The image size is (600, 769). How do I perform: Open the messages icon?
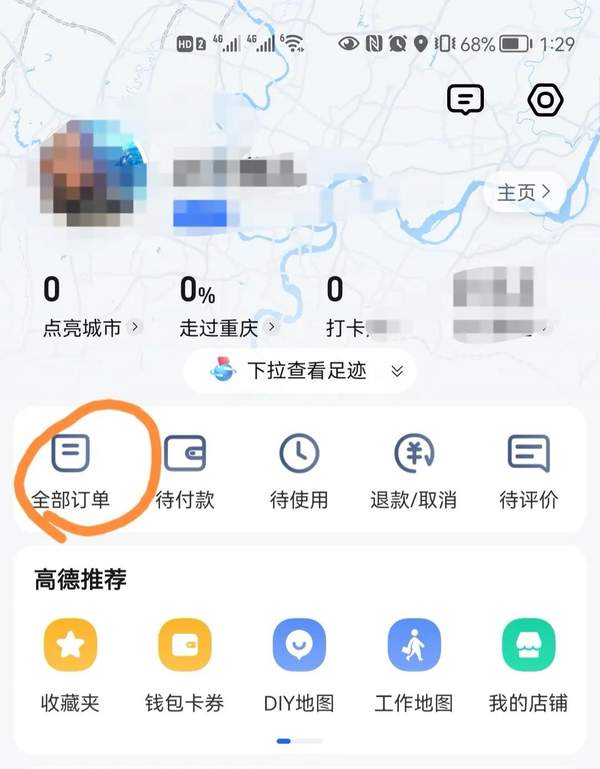pyautogui.click(x=466, y=99)
